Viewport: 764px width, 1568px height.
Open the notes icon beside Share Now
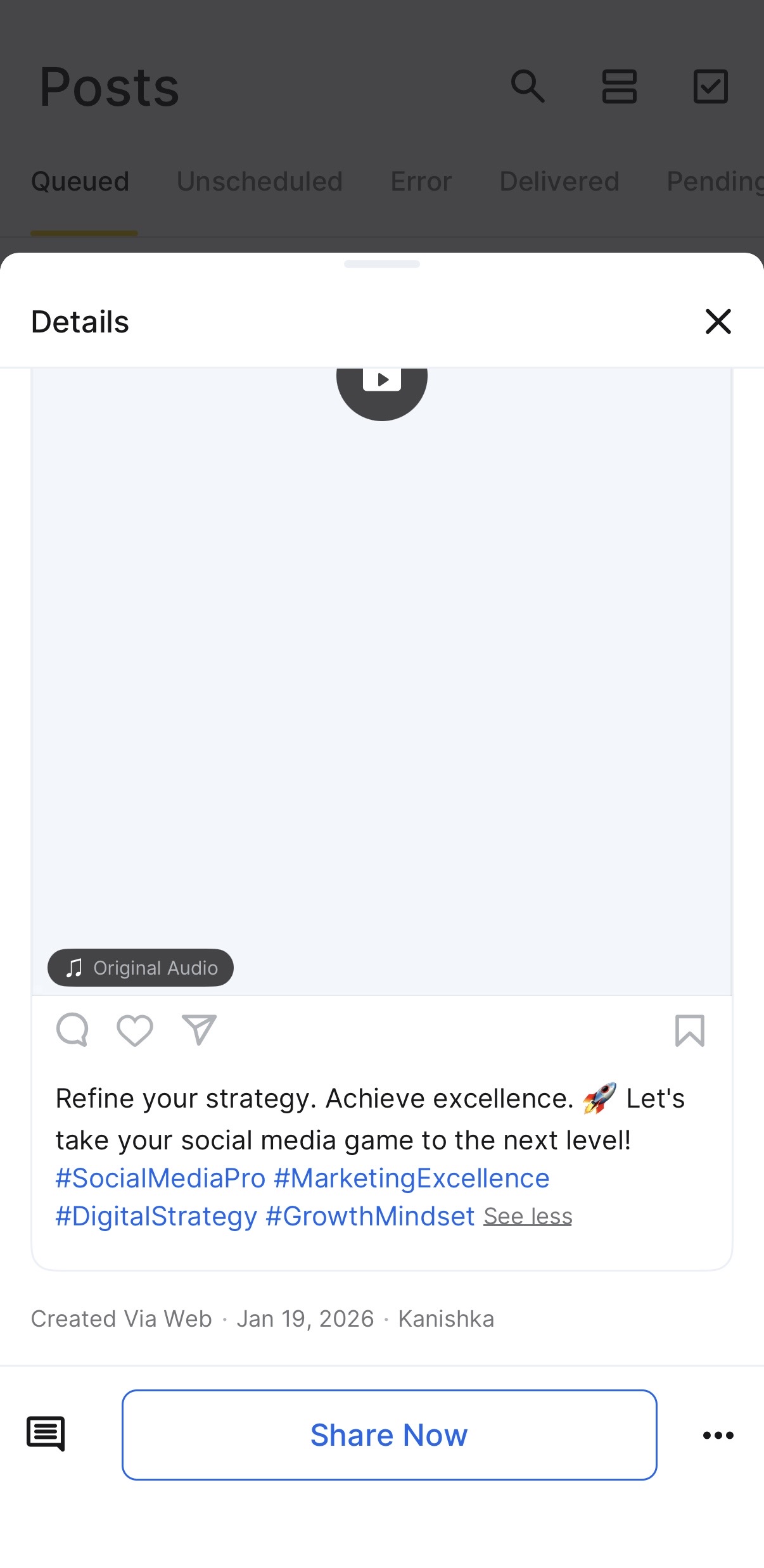(x=46, y=1434)
